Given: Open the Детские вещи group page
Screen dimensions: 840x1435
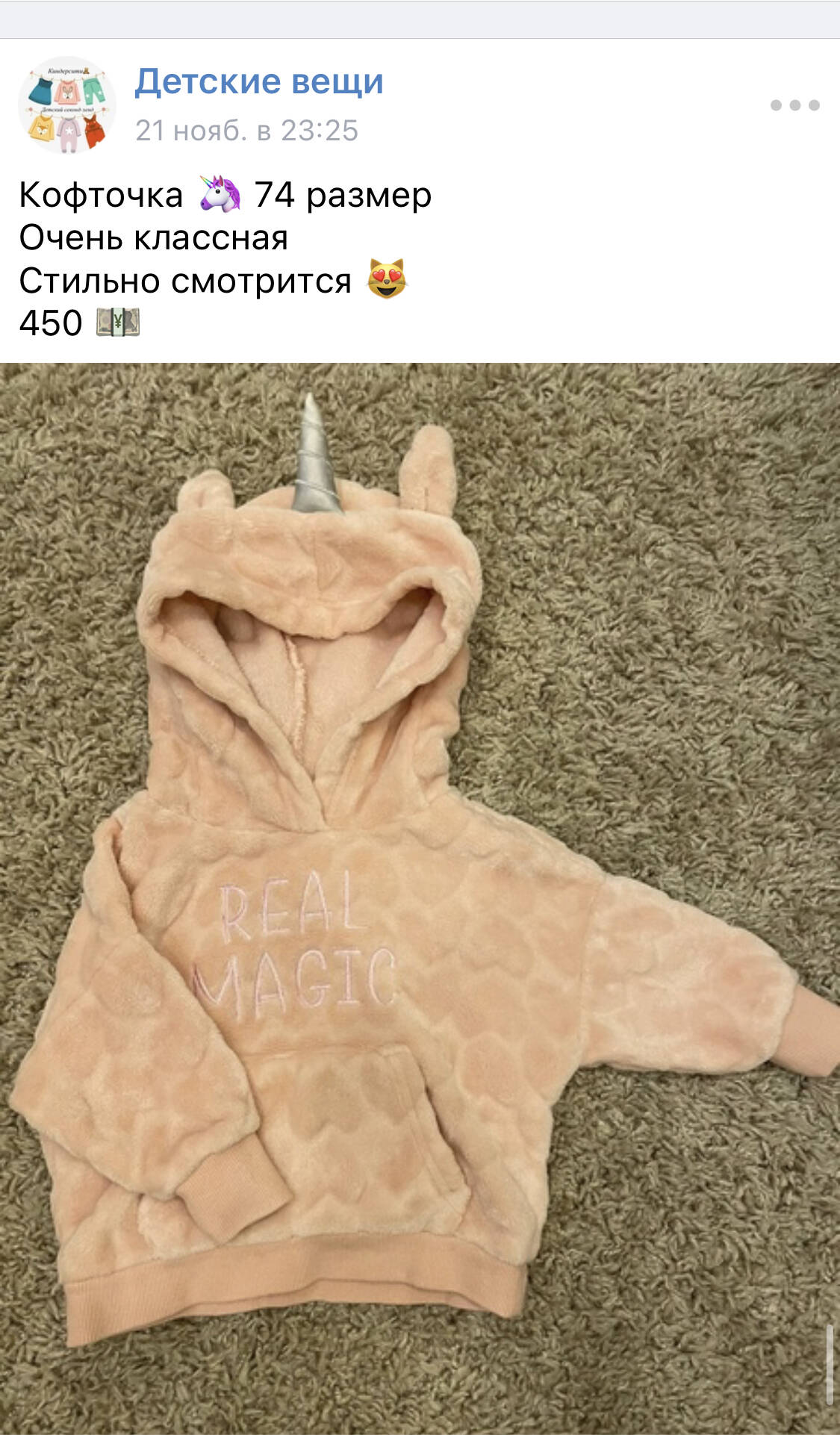Looking at the screenshot, I should pos(258,81).
